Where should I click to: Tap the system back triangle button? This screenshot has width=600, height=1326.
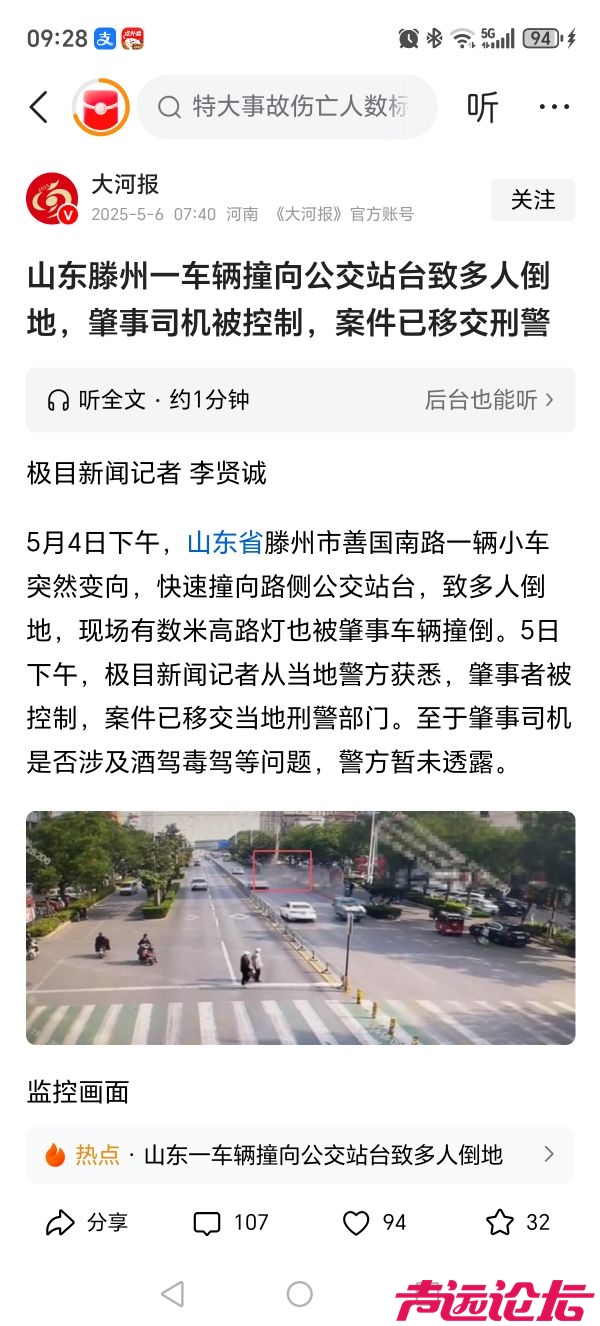172,1294
